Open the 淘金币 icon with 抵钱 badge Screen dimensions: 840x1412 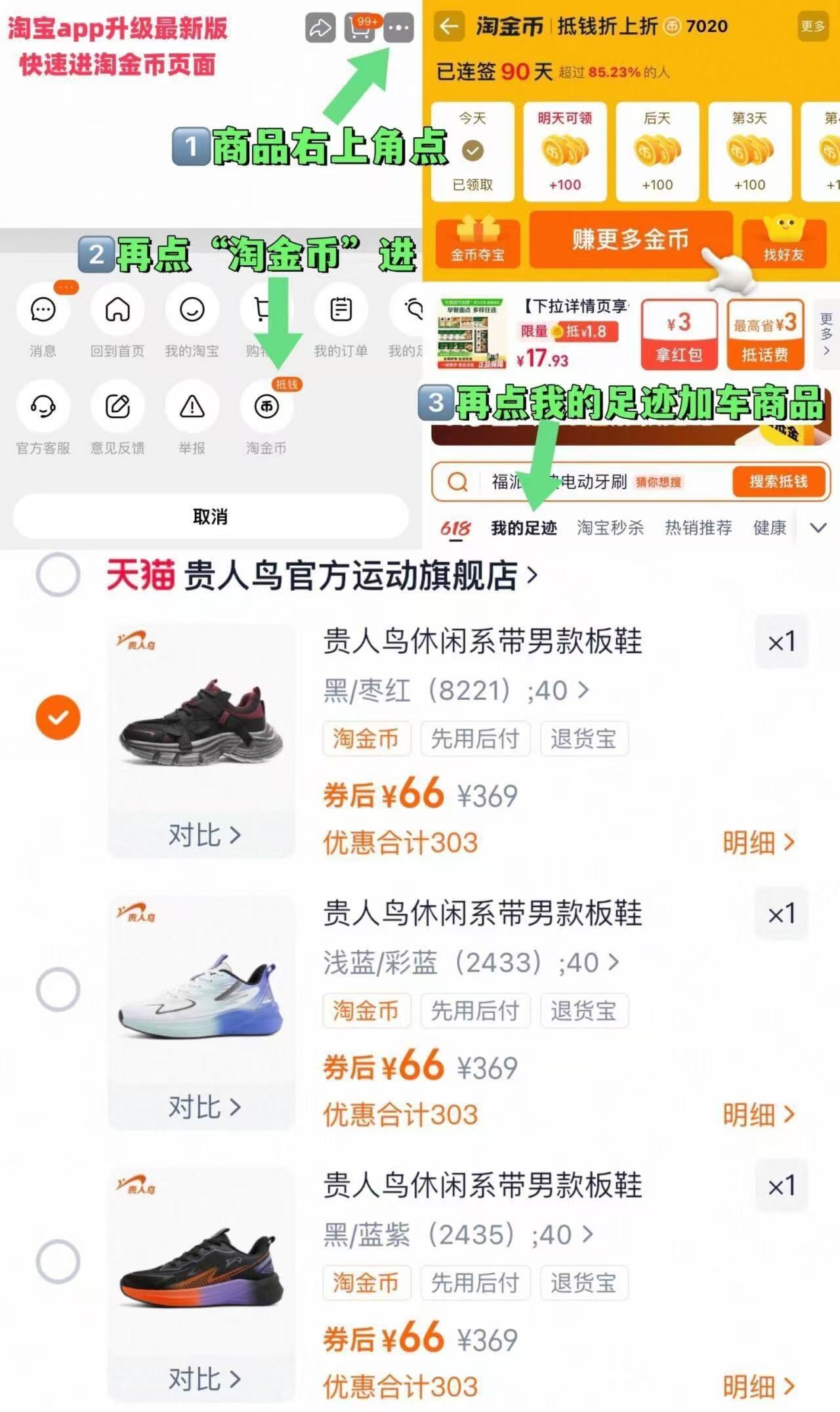[266, 406]
